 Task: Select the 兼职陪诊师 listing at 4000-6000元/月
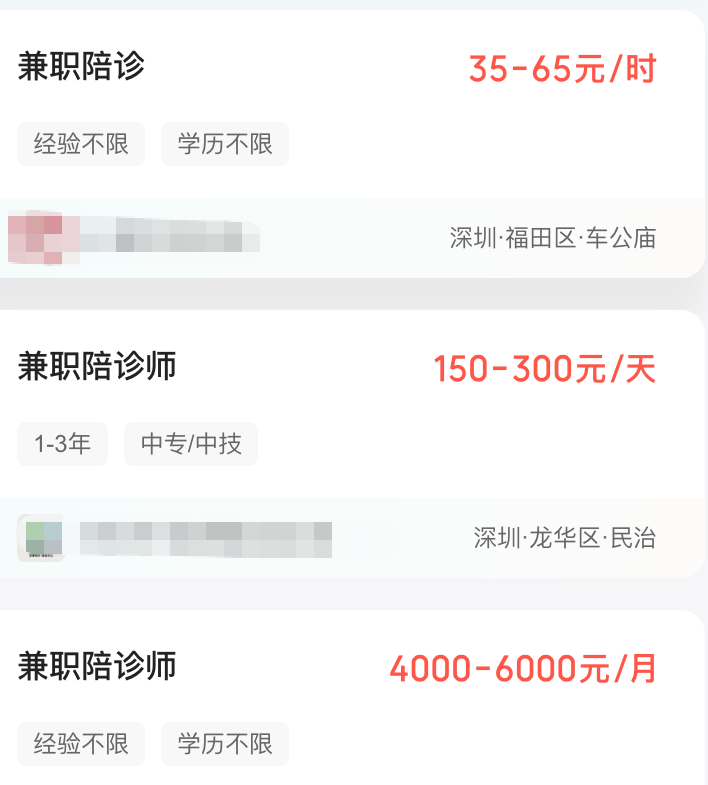point(97,667)
